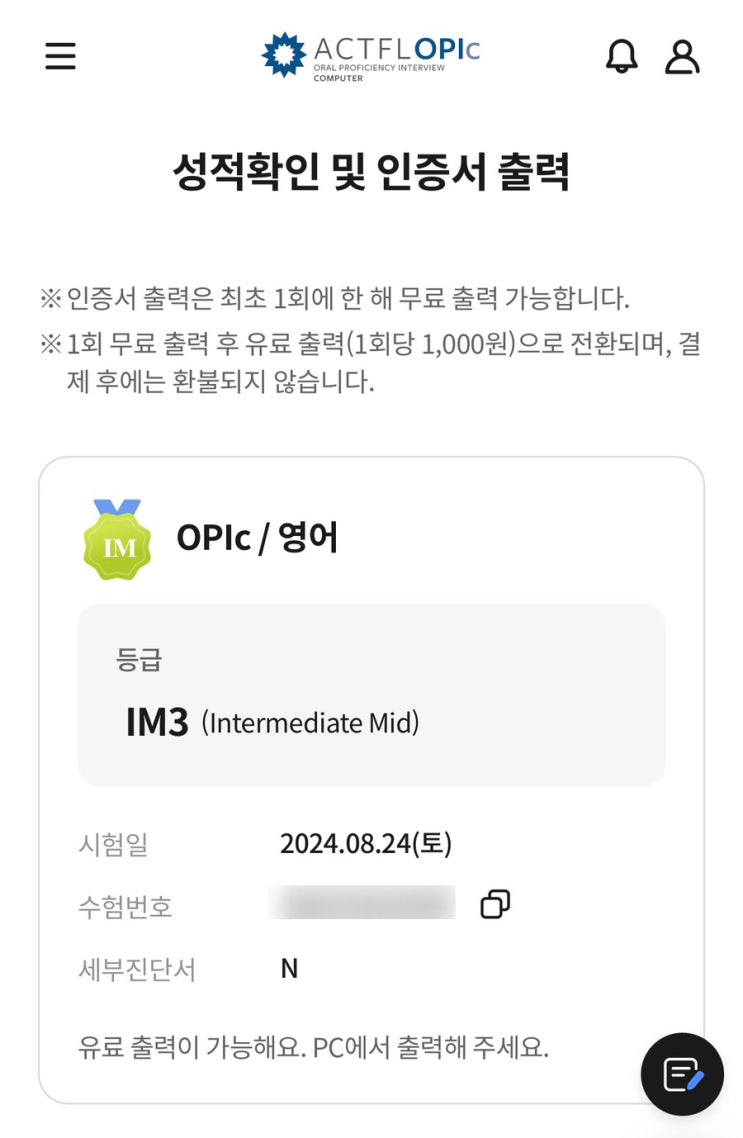Click the ribbon on the IM badge
Image resolution: width=743 pixels, height=1138 pixels.
pyautogui.click(x=117, y=503)
